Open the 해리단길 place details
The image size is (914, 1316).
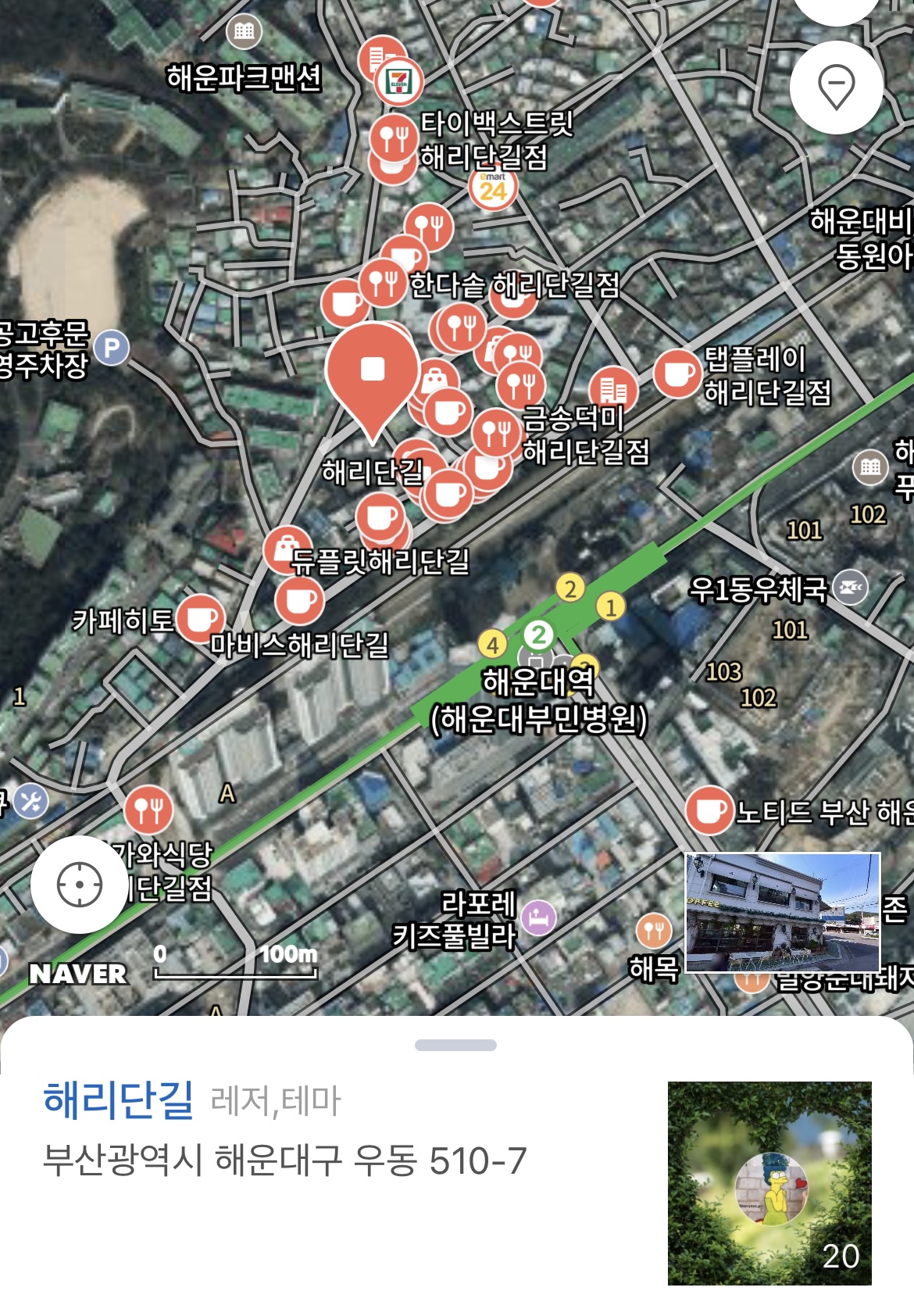click(x=118, y=1100)
